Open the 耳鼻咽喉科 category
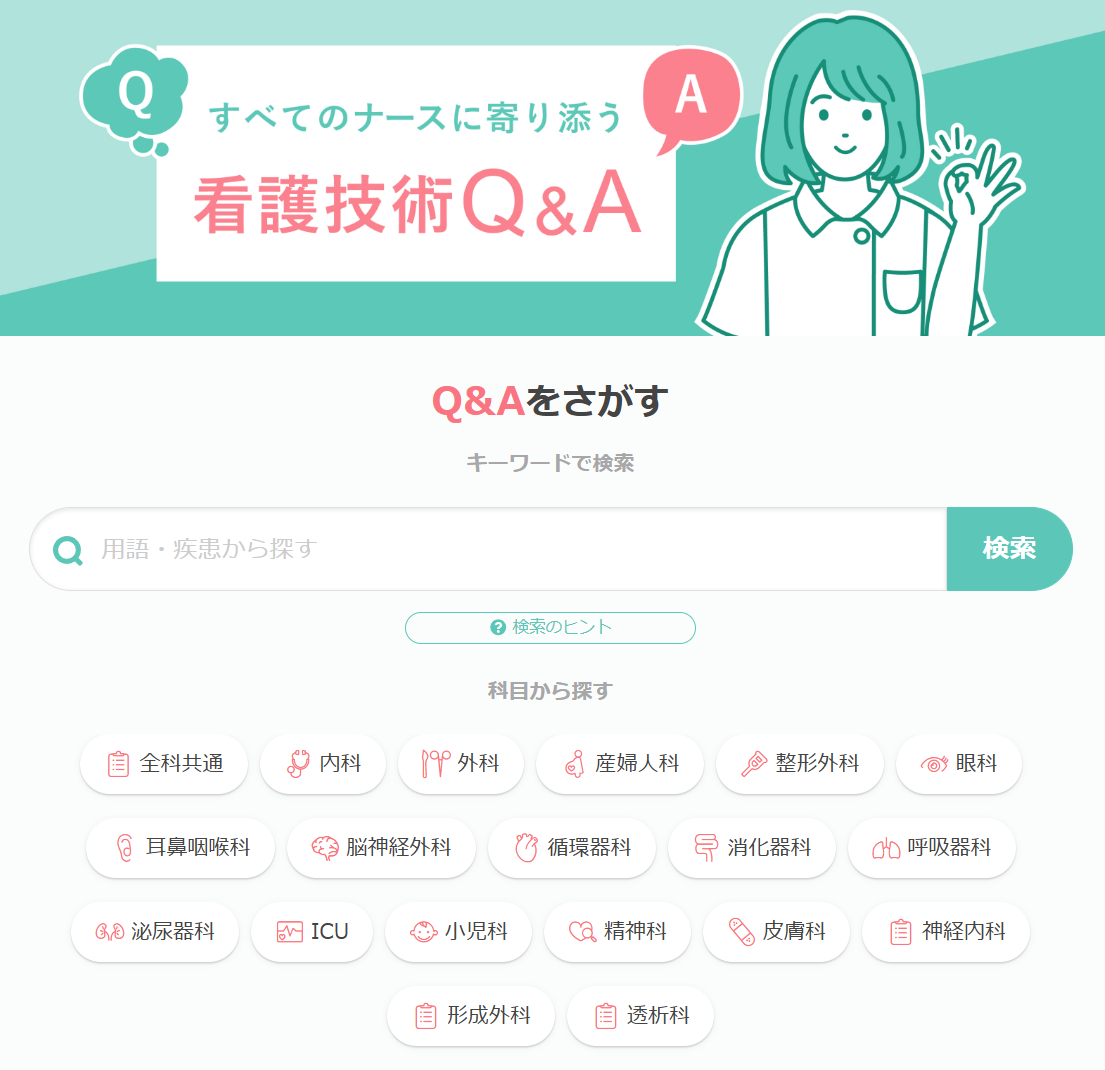Image resolution: width=1105 pixels, height=1070 pixels. (181, 848)
